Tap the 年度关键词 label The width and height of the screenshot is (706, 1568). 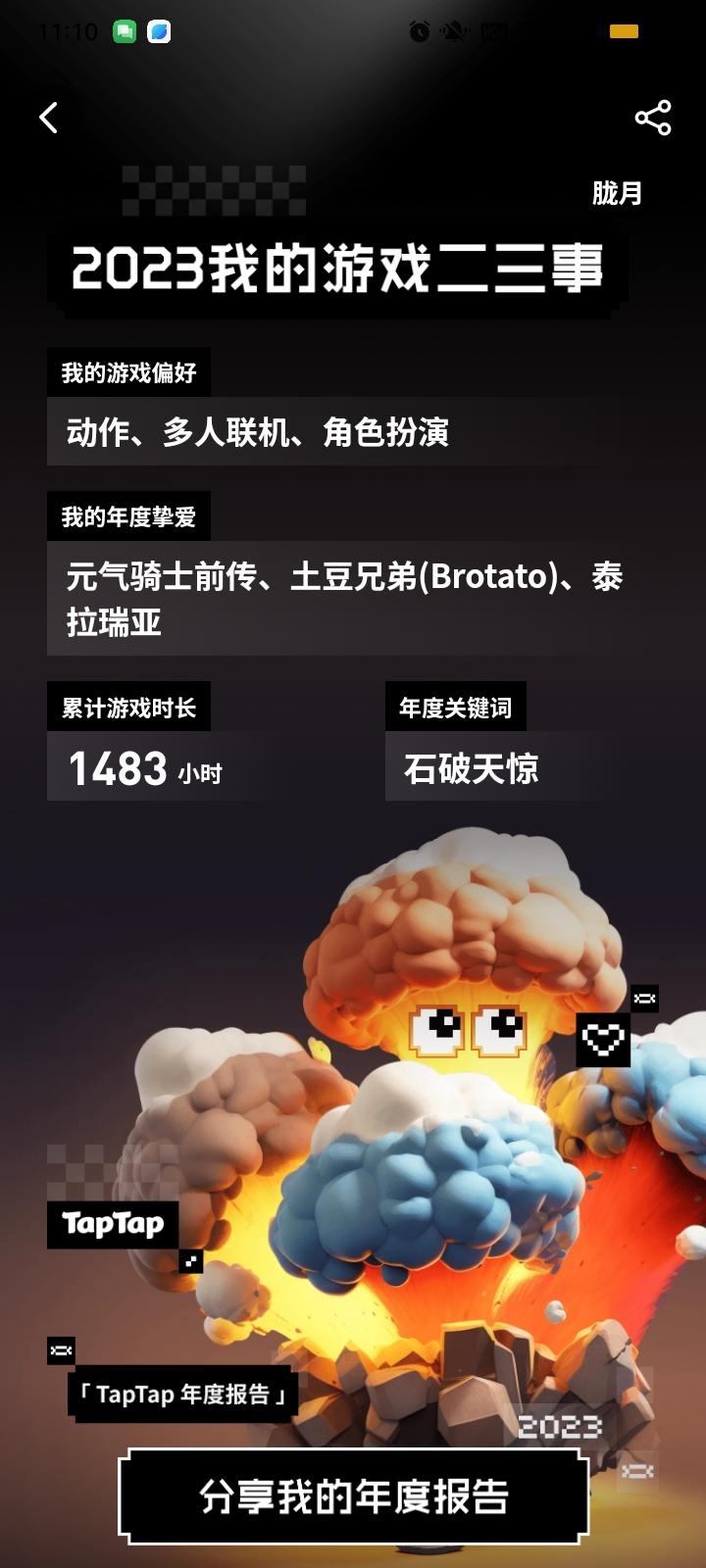pyautogui.click(x=457, y=705)
